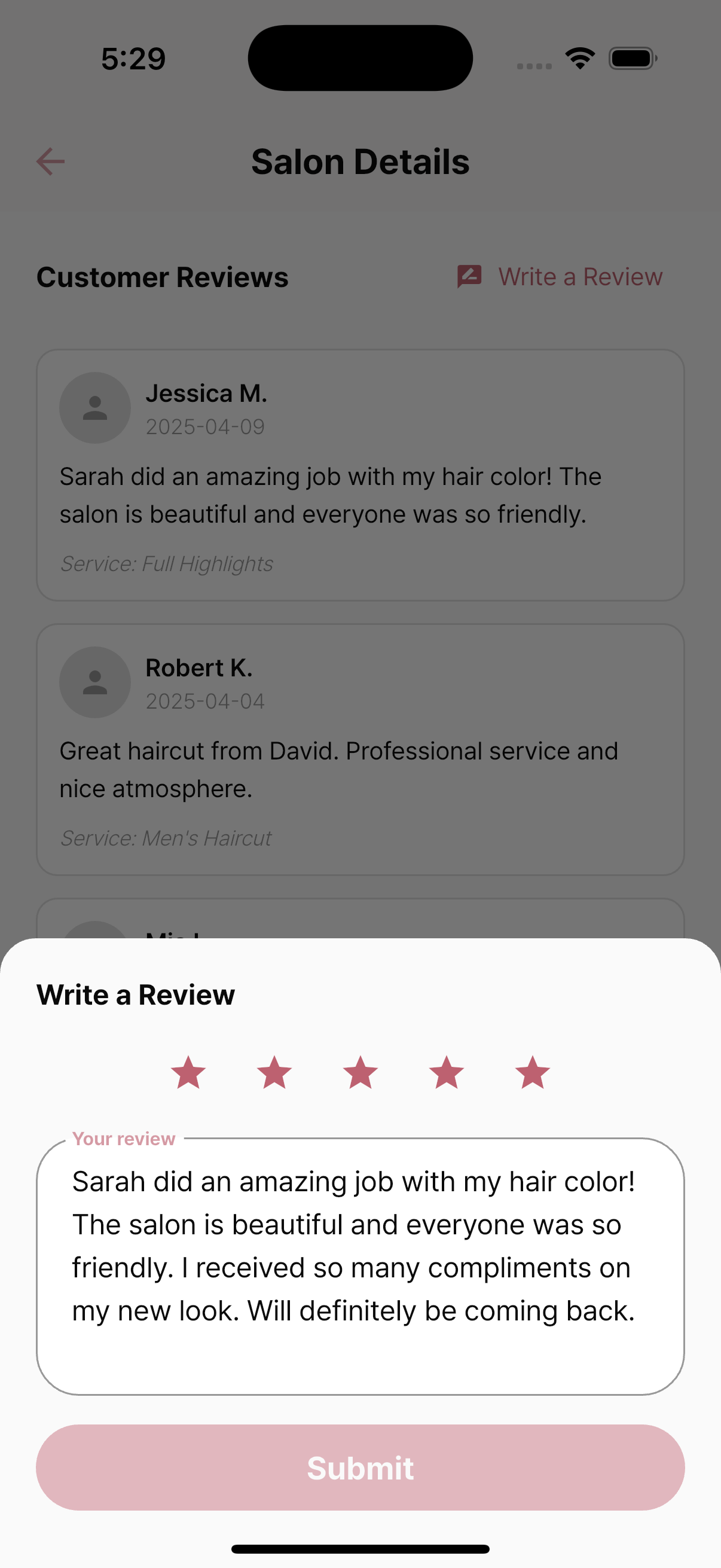Toggle the middle star of the rating row
The height and width of the screenshot is (1568, 721).
tap(360, 1072)
